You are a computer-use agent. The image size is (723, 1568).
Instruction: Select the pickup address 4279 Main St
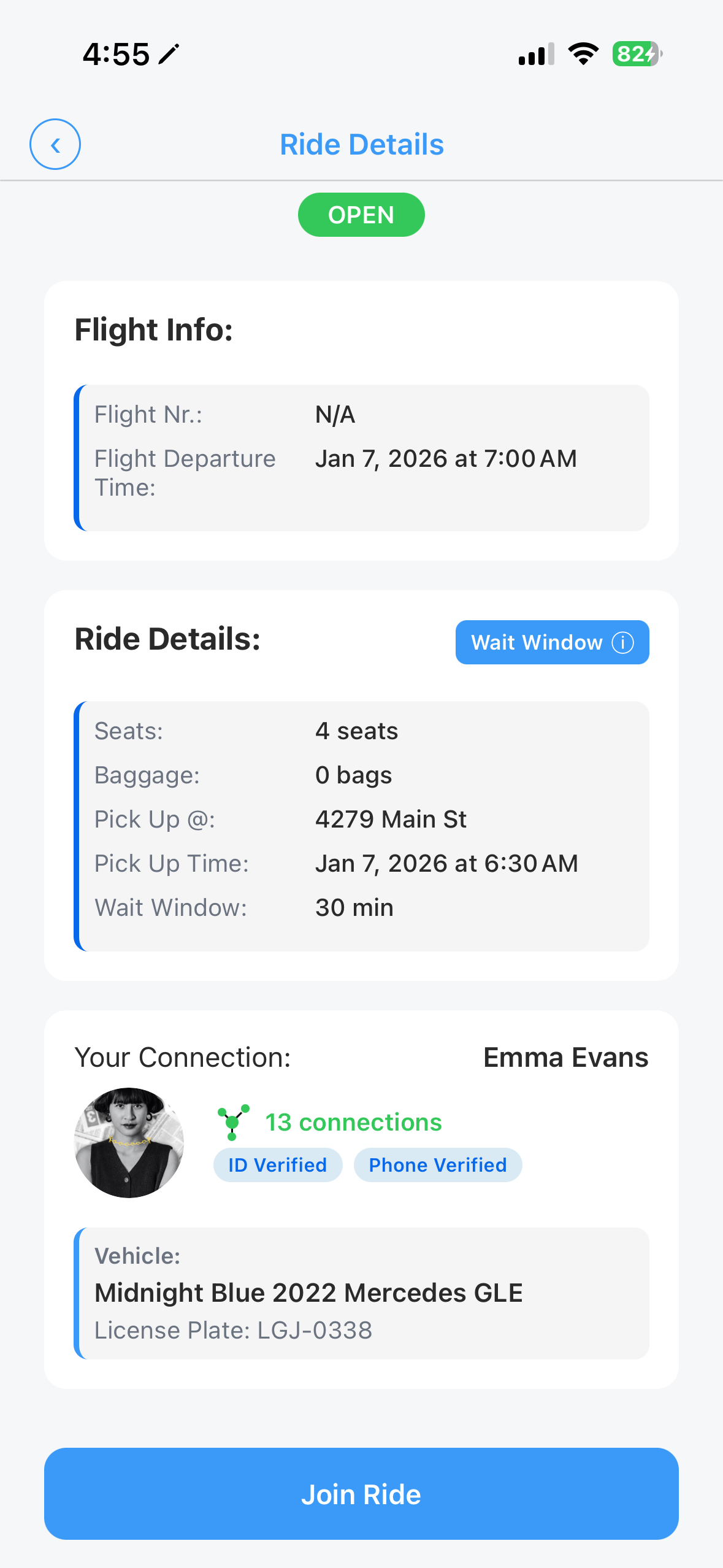point(390,819)
